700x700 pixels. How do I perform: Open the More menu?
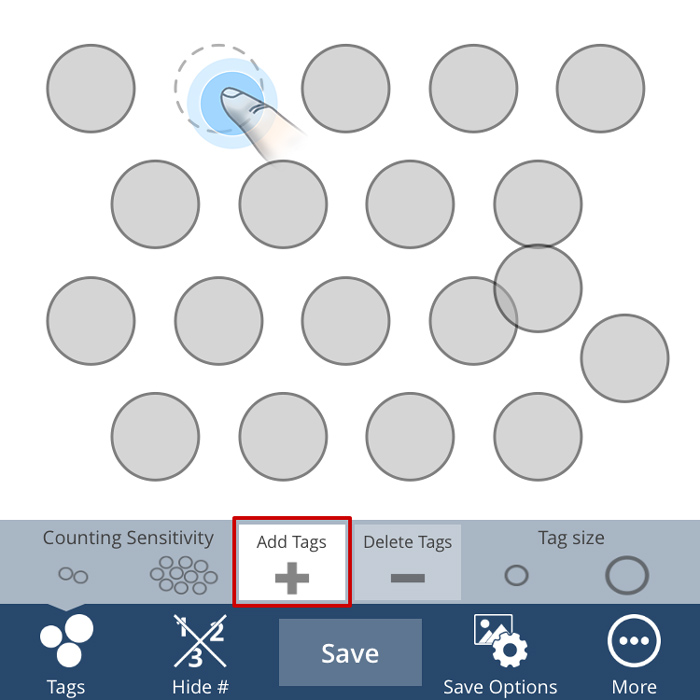click(x=634, y=653)
